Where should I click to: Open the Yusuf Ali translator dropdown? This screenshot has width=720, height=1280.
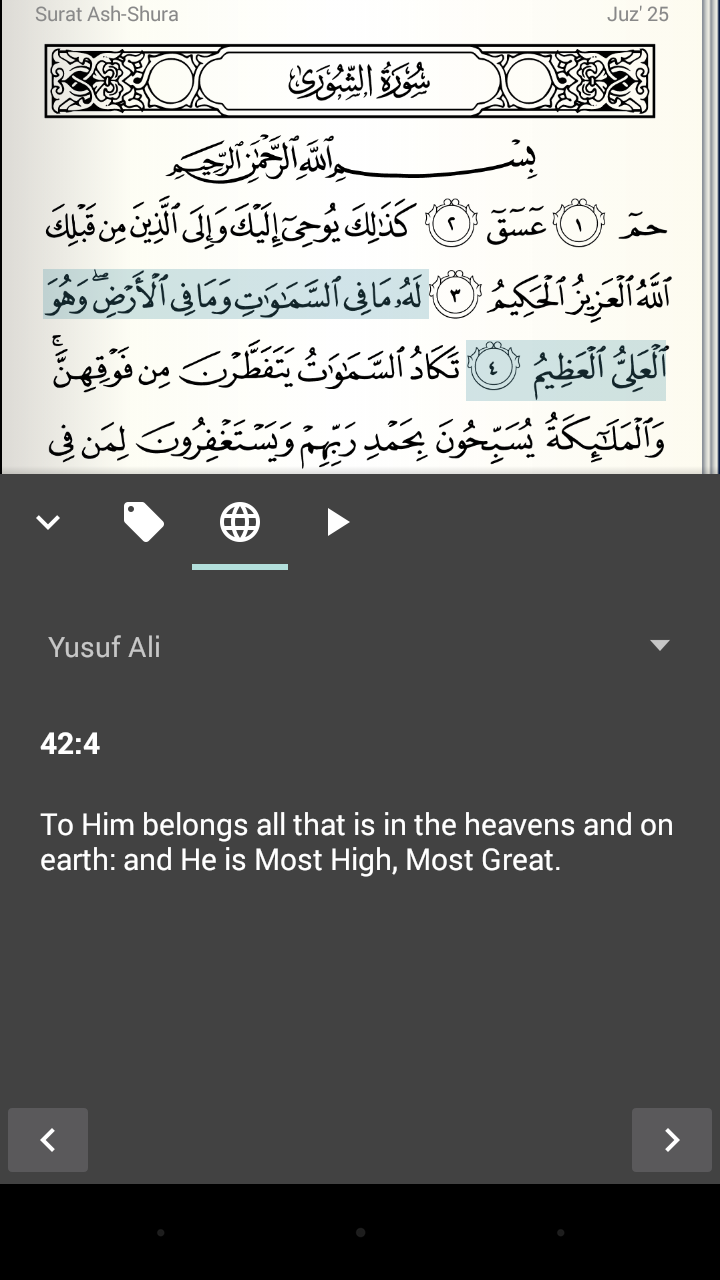104,647
